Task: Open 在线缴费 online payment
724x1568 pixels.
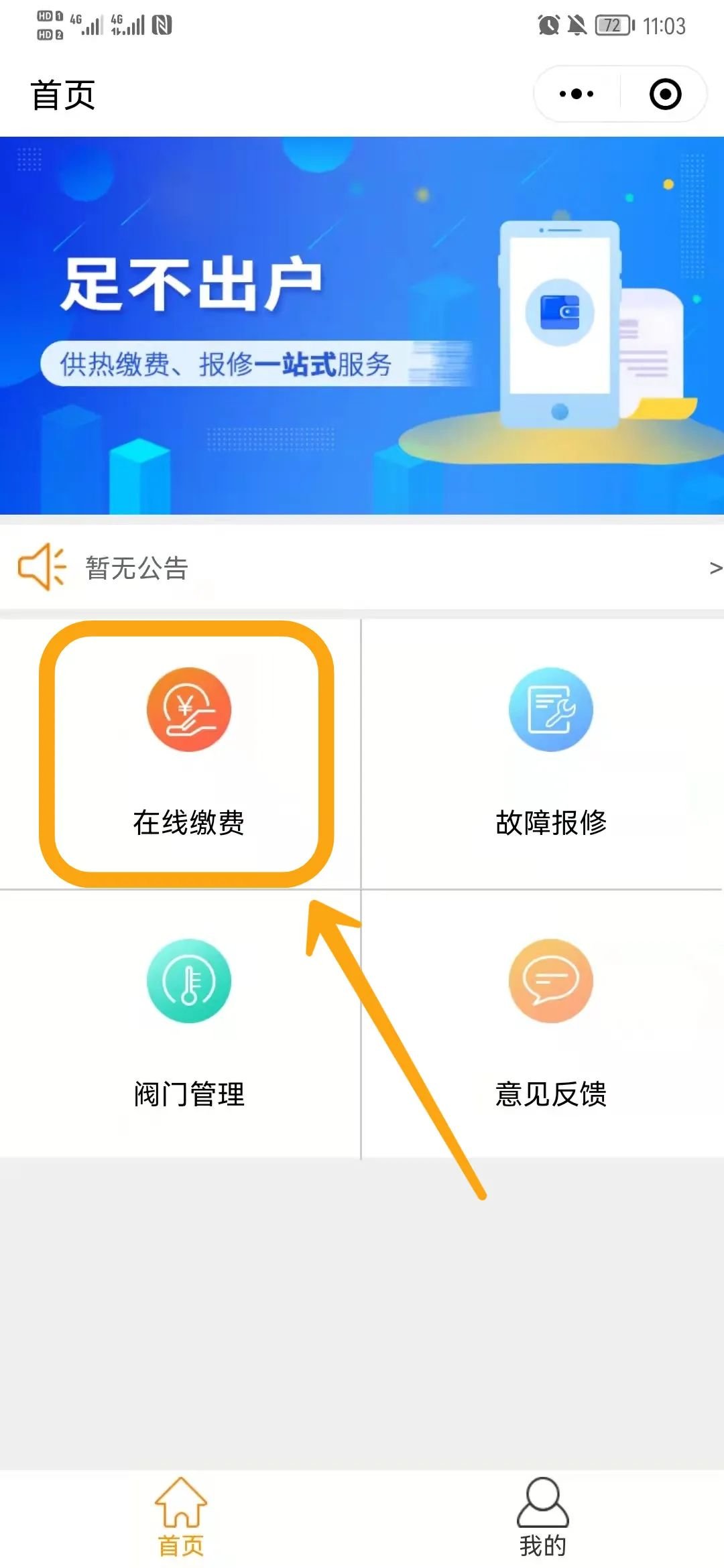Action: pos(188,753)
